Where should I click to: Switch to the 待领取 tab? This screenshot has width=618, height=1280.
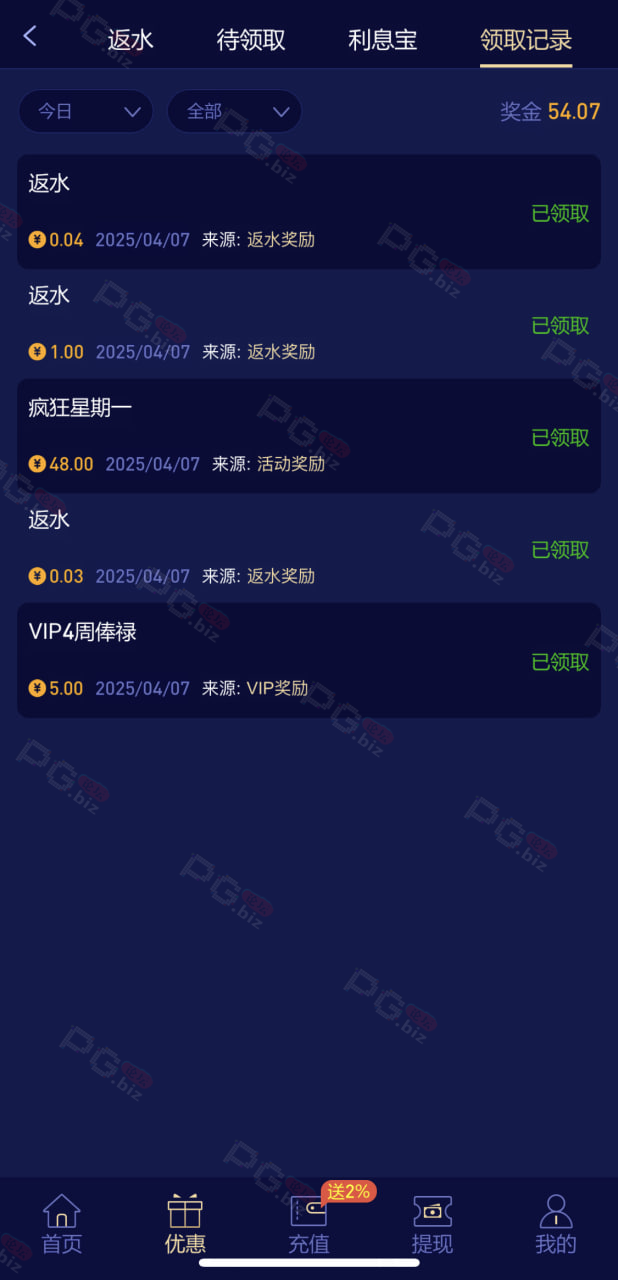(251, 40)
